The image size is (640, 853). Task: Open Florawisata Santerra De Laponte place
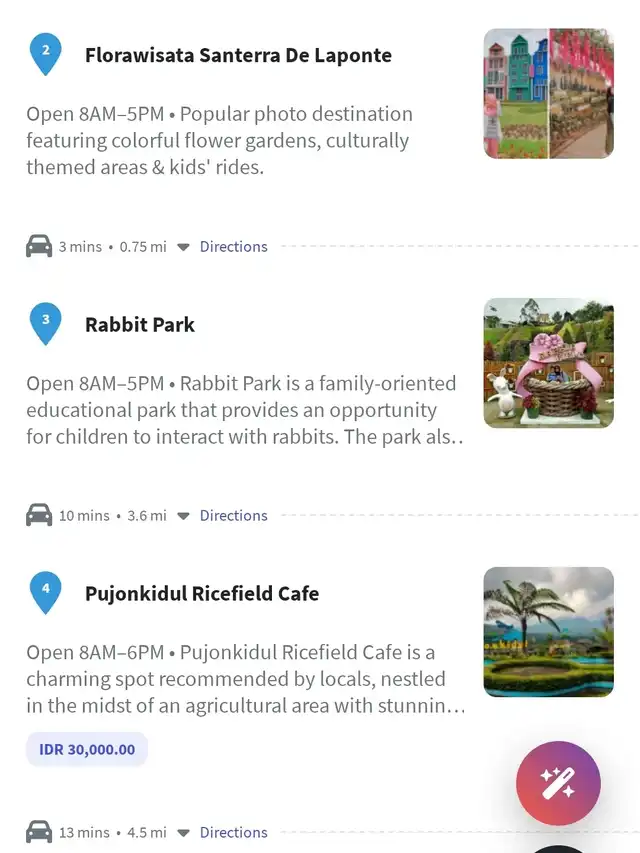coord(238,55)
